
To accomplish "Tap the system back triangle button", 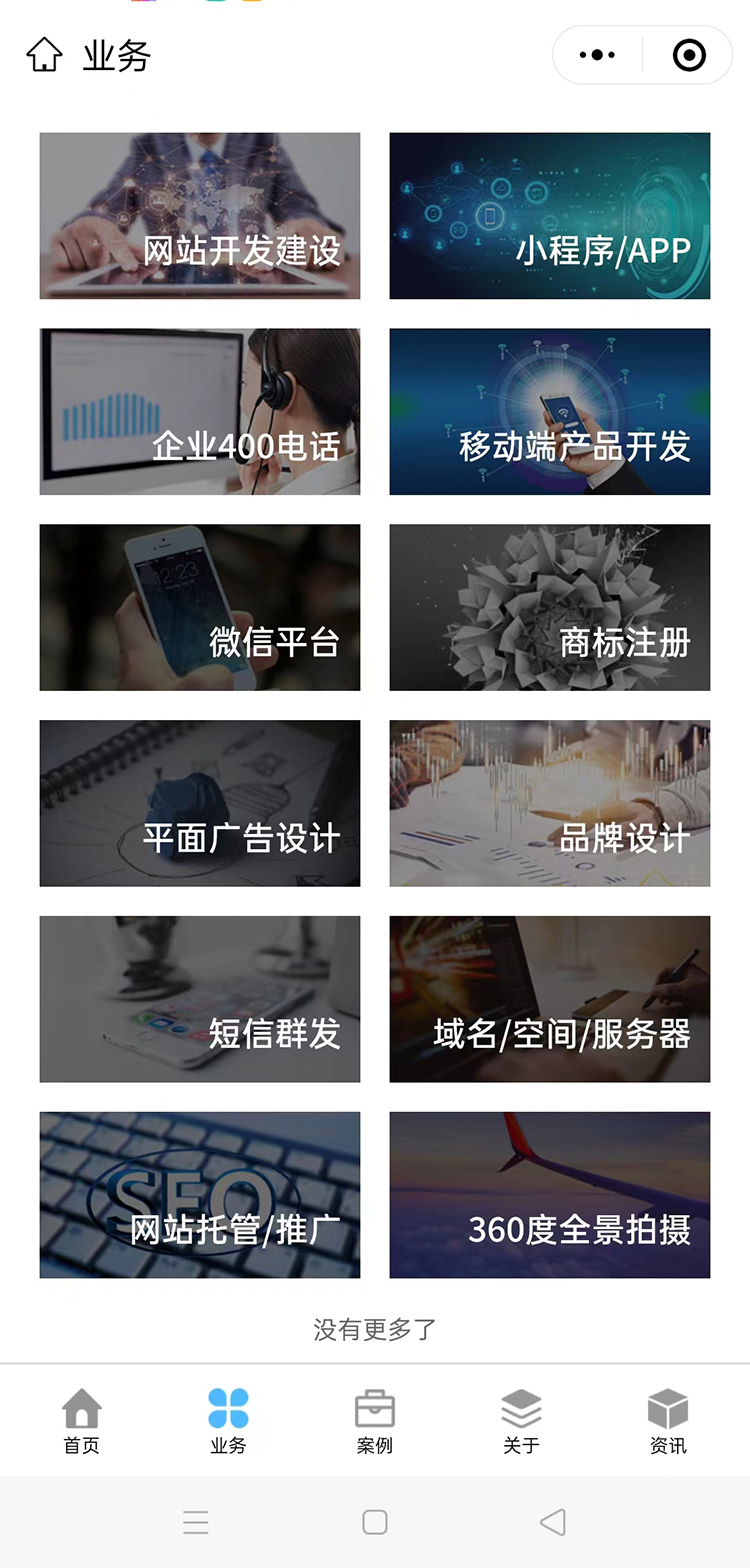I will coord(553,1522).
